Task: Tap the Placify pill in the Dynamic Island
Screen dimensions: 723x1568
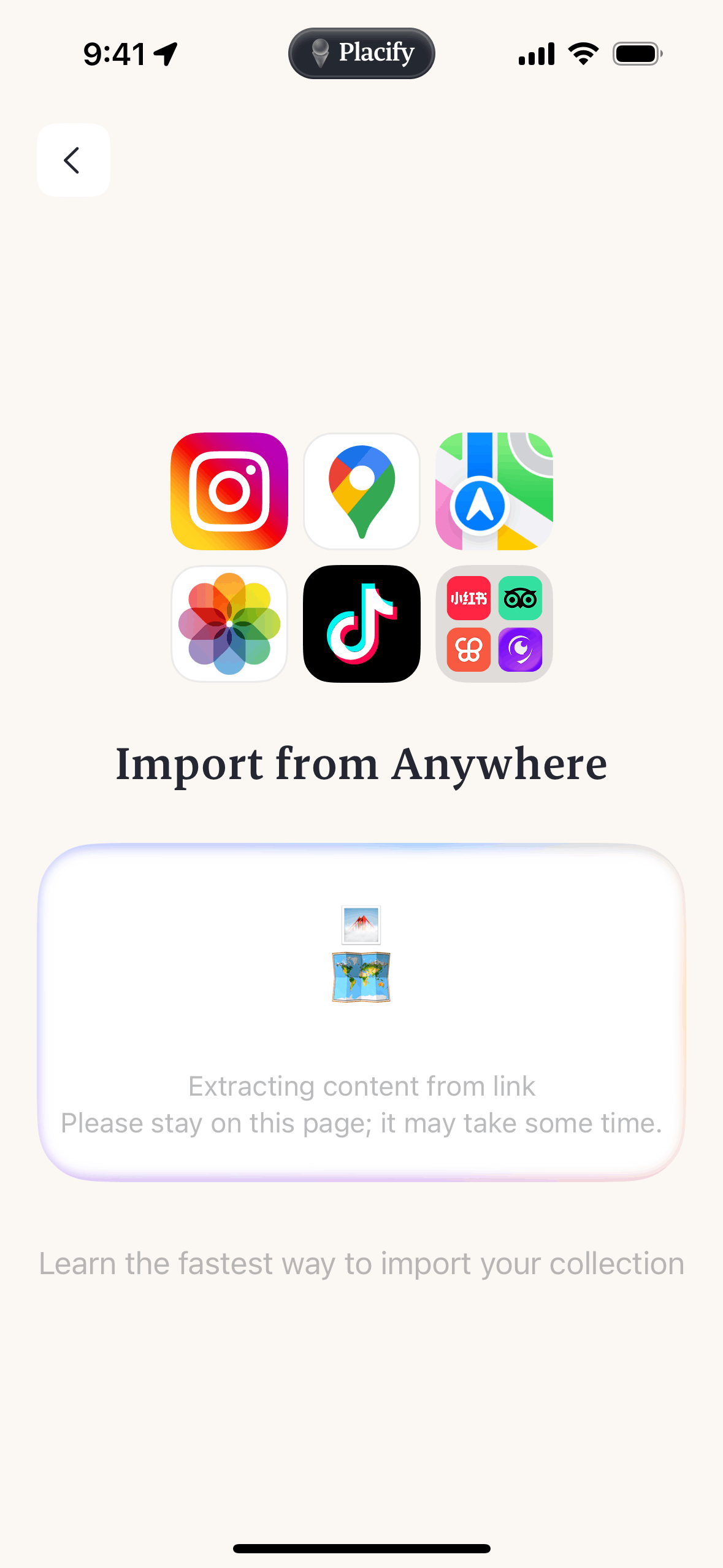Action: (361, 53)
